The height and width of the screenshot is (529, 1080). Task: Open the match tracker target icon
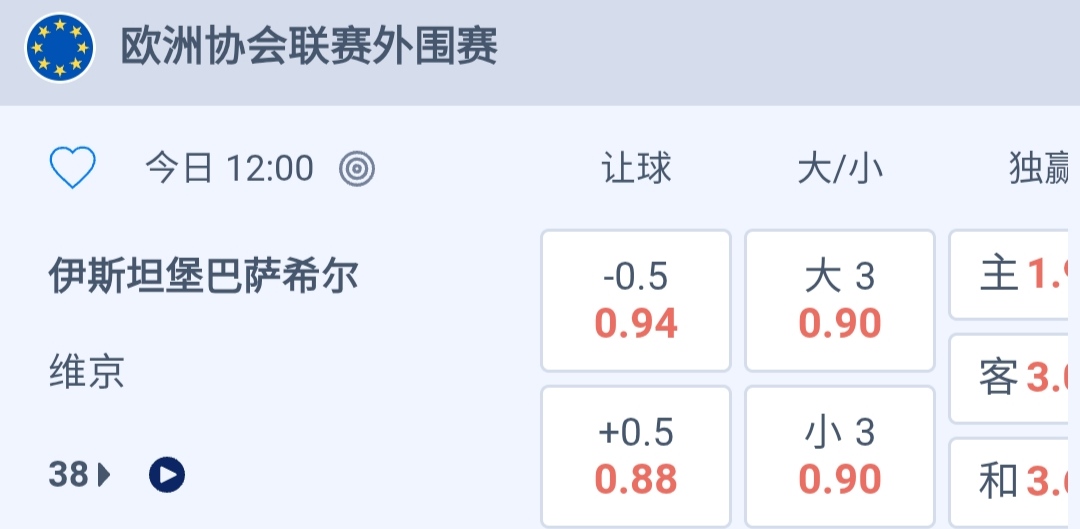357,169
